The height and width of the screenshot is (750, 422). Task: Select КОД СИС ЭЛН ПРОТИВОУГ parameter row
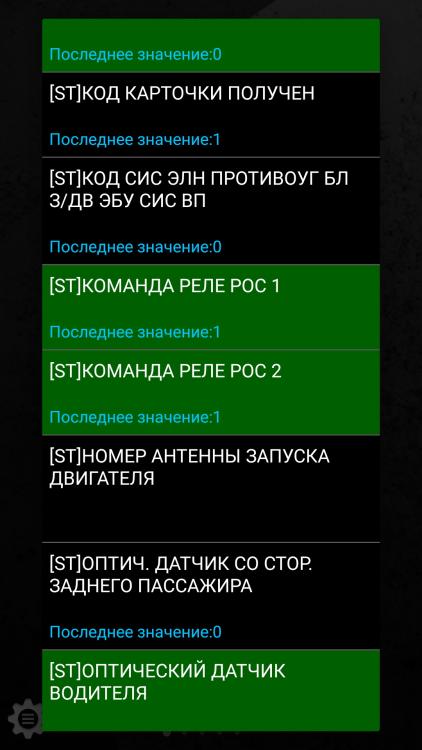[x=211, y=211]
